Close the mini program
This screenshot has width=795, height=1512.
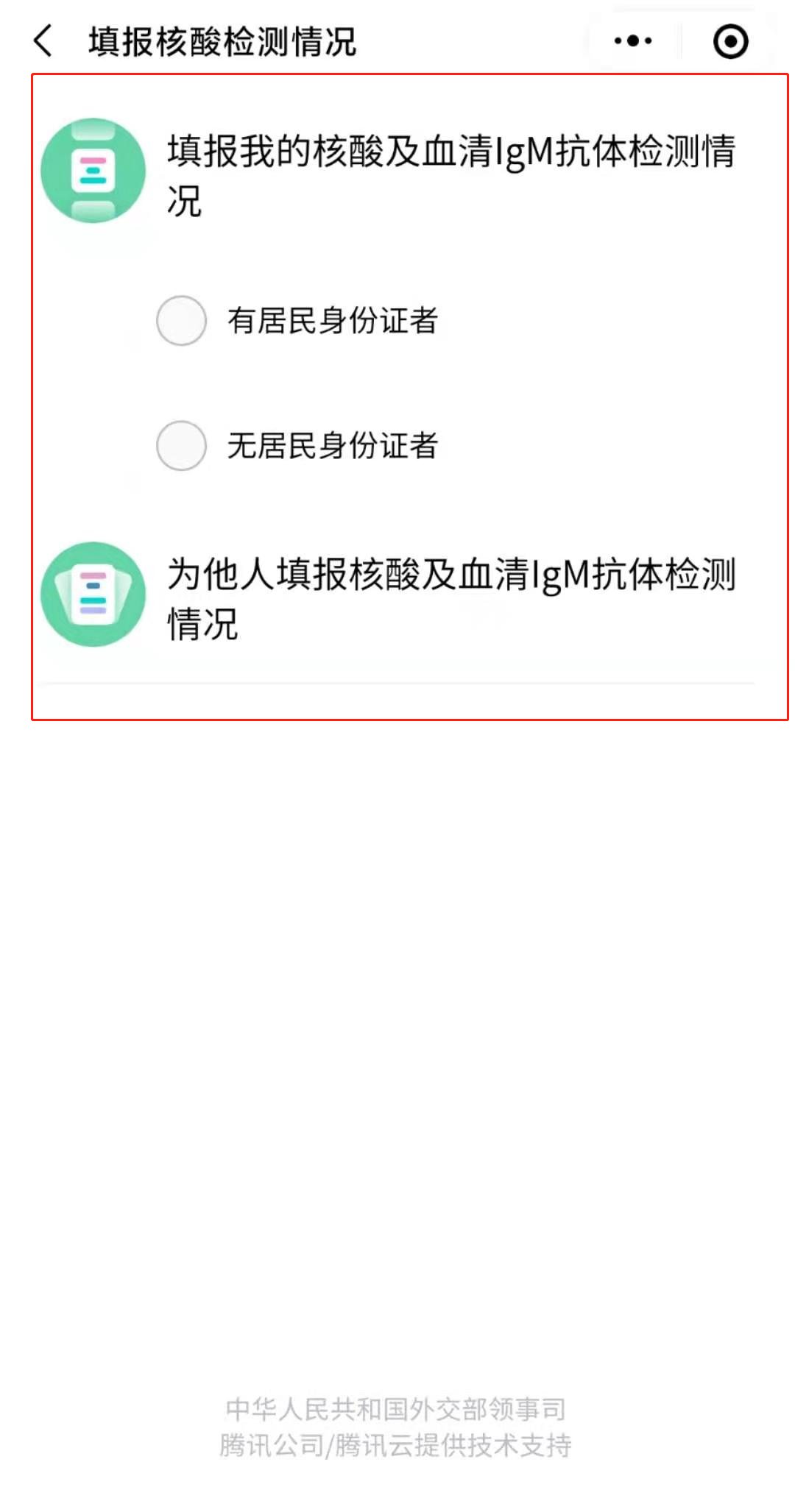pos(730,41)
